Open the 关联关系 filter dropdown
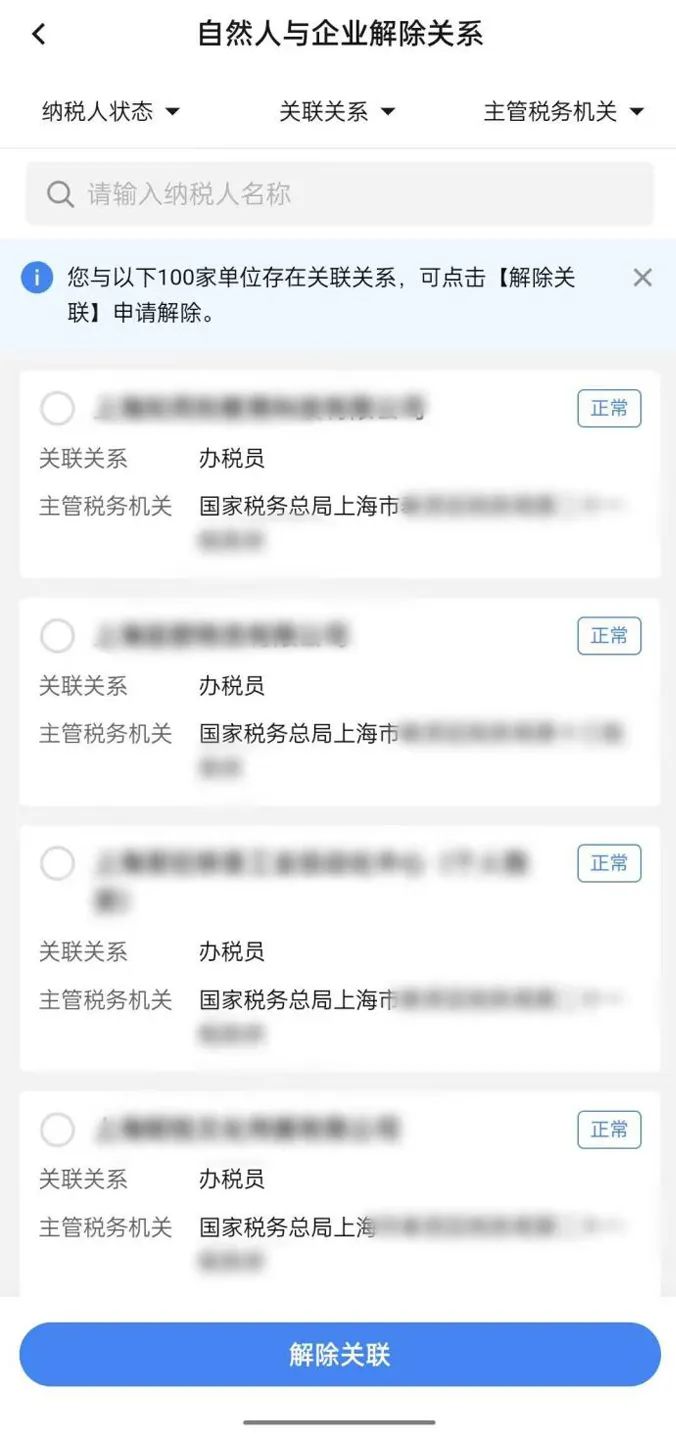The width and height of the screenshot is (676, 1434). (337, 111)
